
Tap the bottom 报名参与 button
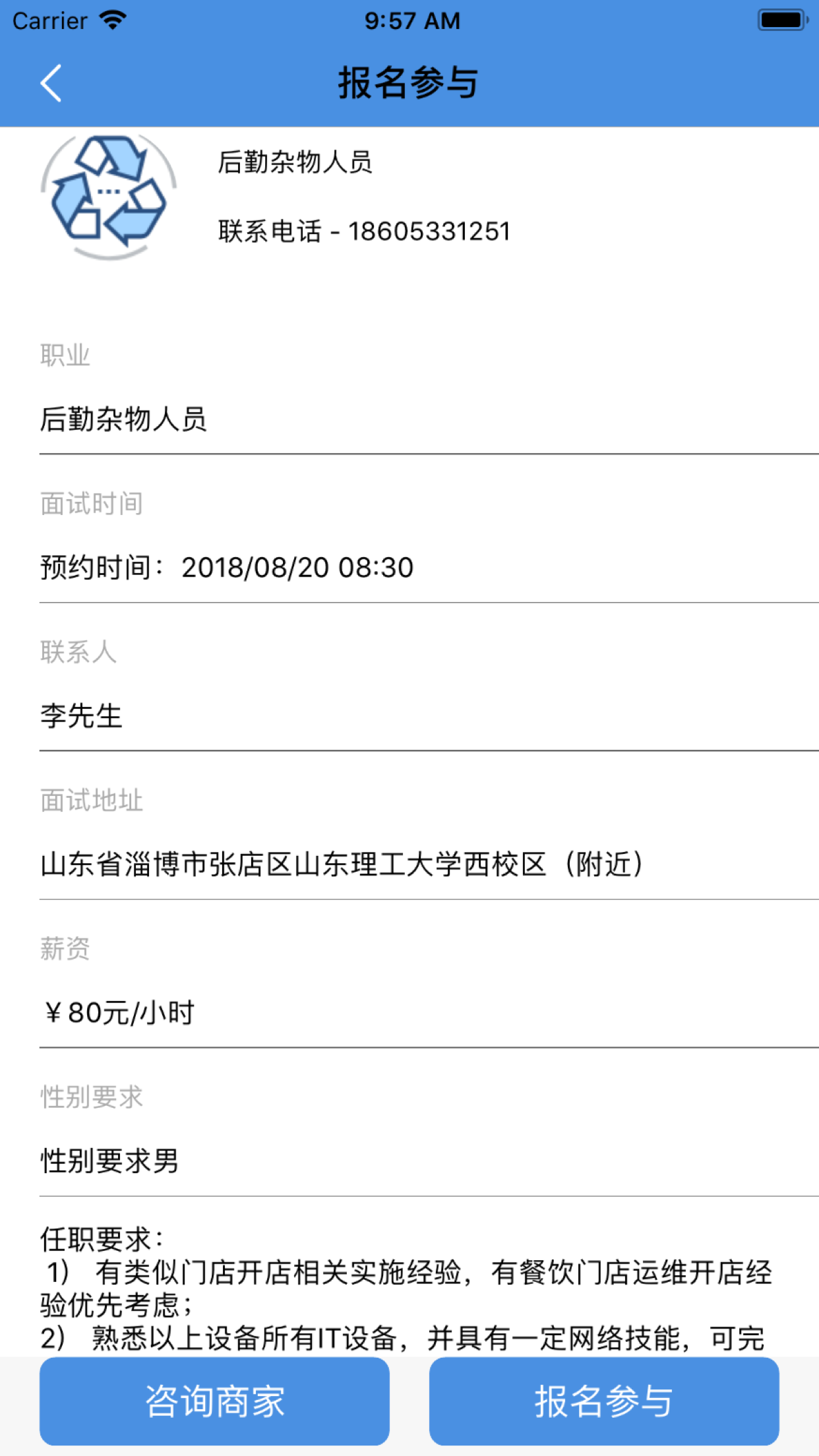click(x=604, y=1401)
